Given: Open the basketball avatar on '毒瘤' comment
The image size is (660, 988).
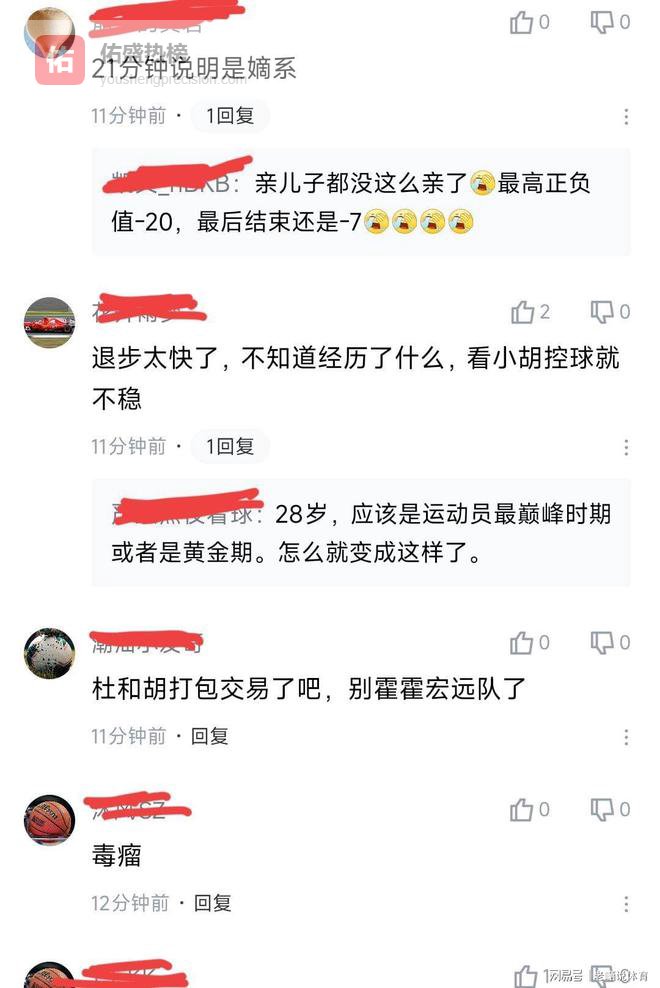Looking at the screenshot, I should click(x=49, y=822).
